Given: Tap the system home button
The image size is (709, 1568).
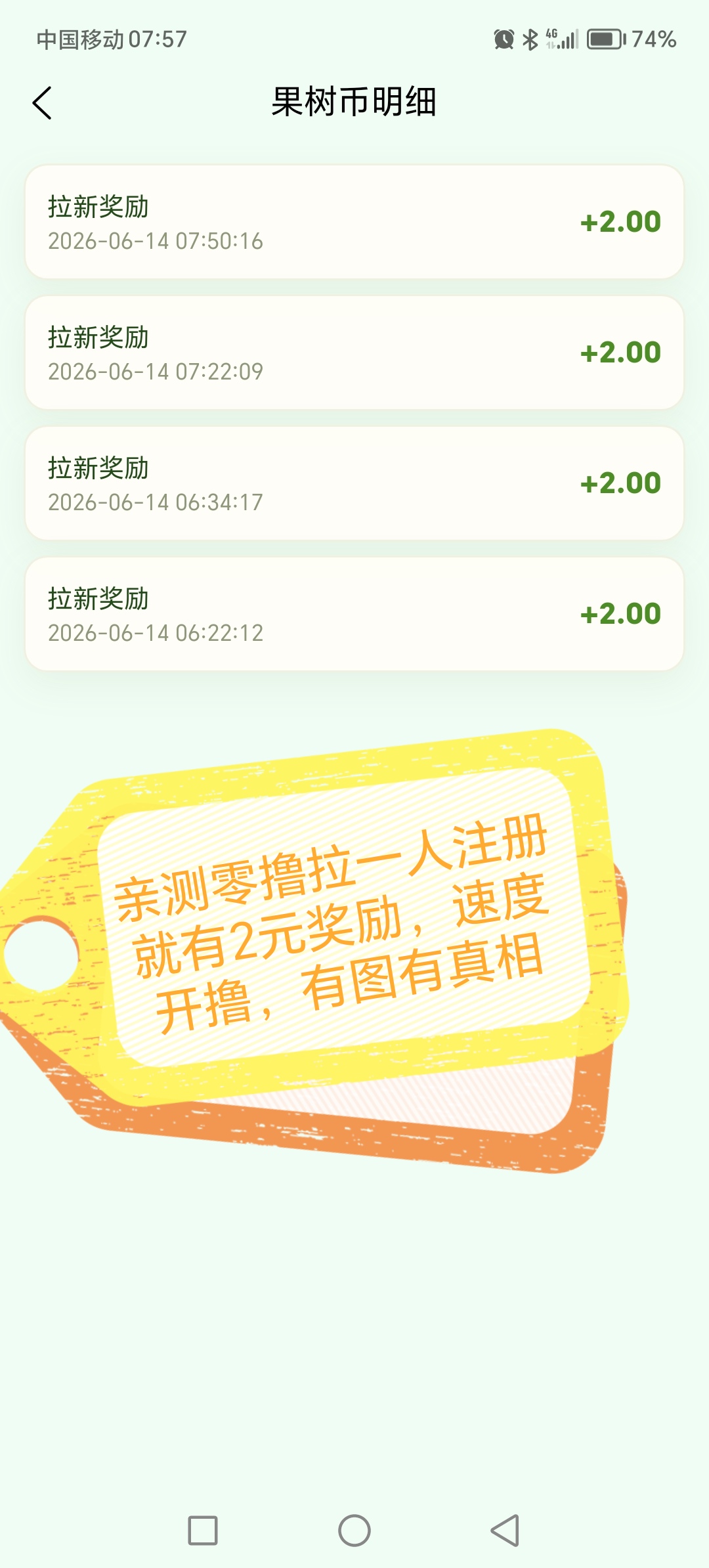Looking at the screenshot, I should (x=354, y=1531).
